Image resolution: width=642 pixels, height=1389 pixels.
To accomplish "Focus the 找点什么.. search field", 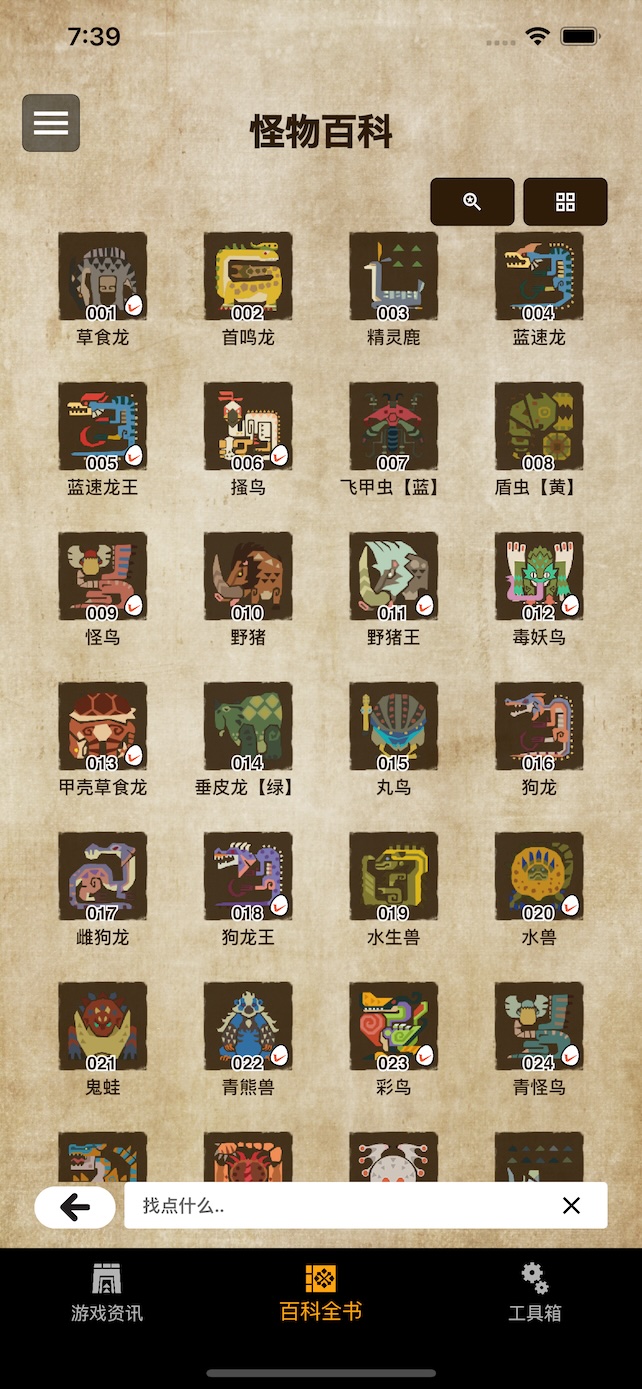I will point(340,1206).
